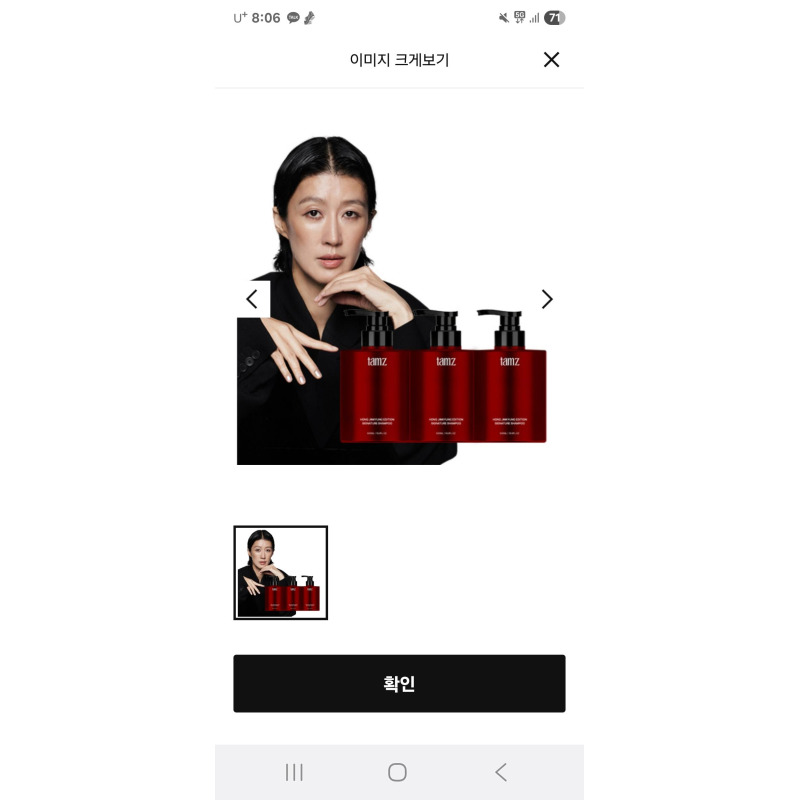Go back with the system back button
Image resolution: width=800 pixels, height=800 pixels.
[502, 772]
